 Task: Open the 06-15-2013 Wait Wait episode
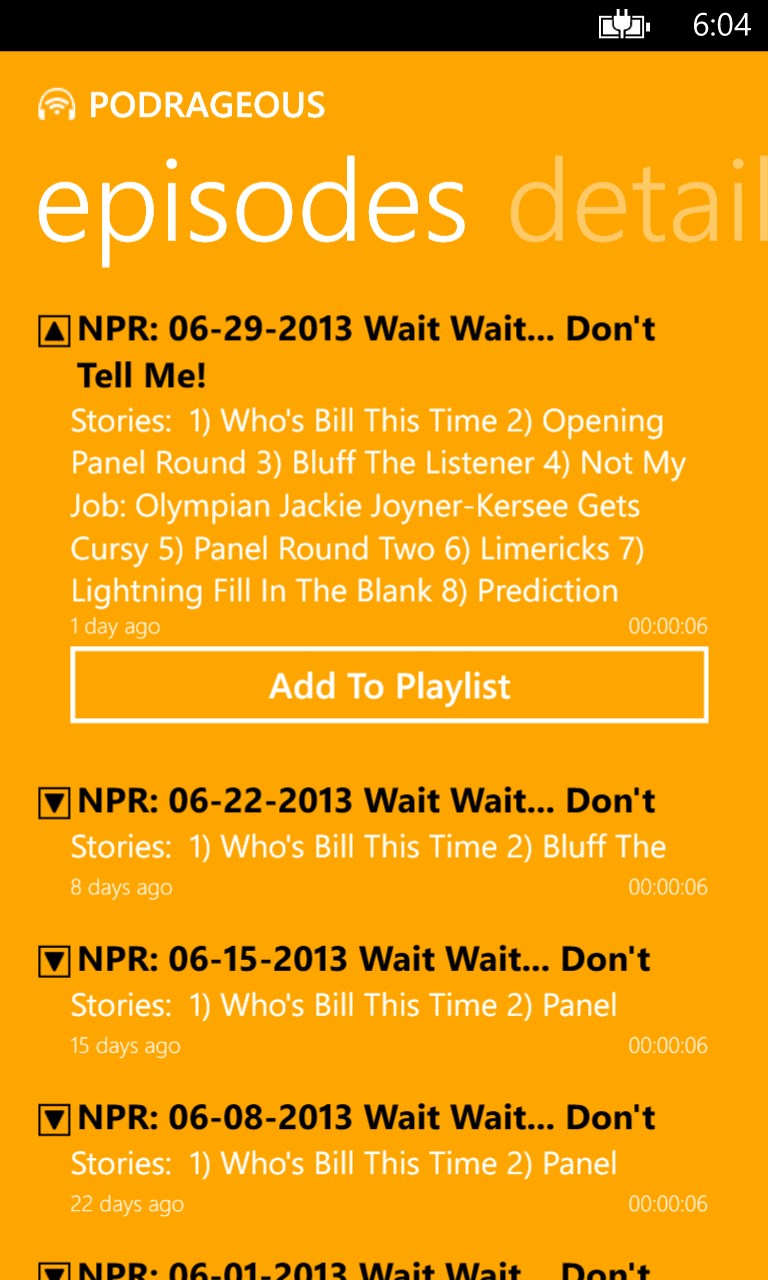click(364, 960)
